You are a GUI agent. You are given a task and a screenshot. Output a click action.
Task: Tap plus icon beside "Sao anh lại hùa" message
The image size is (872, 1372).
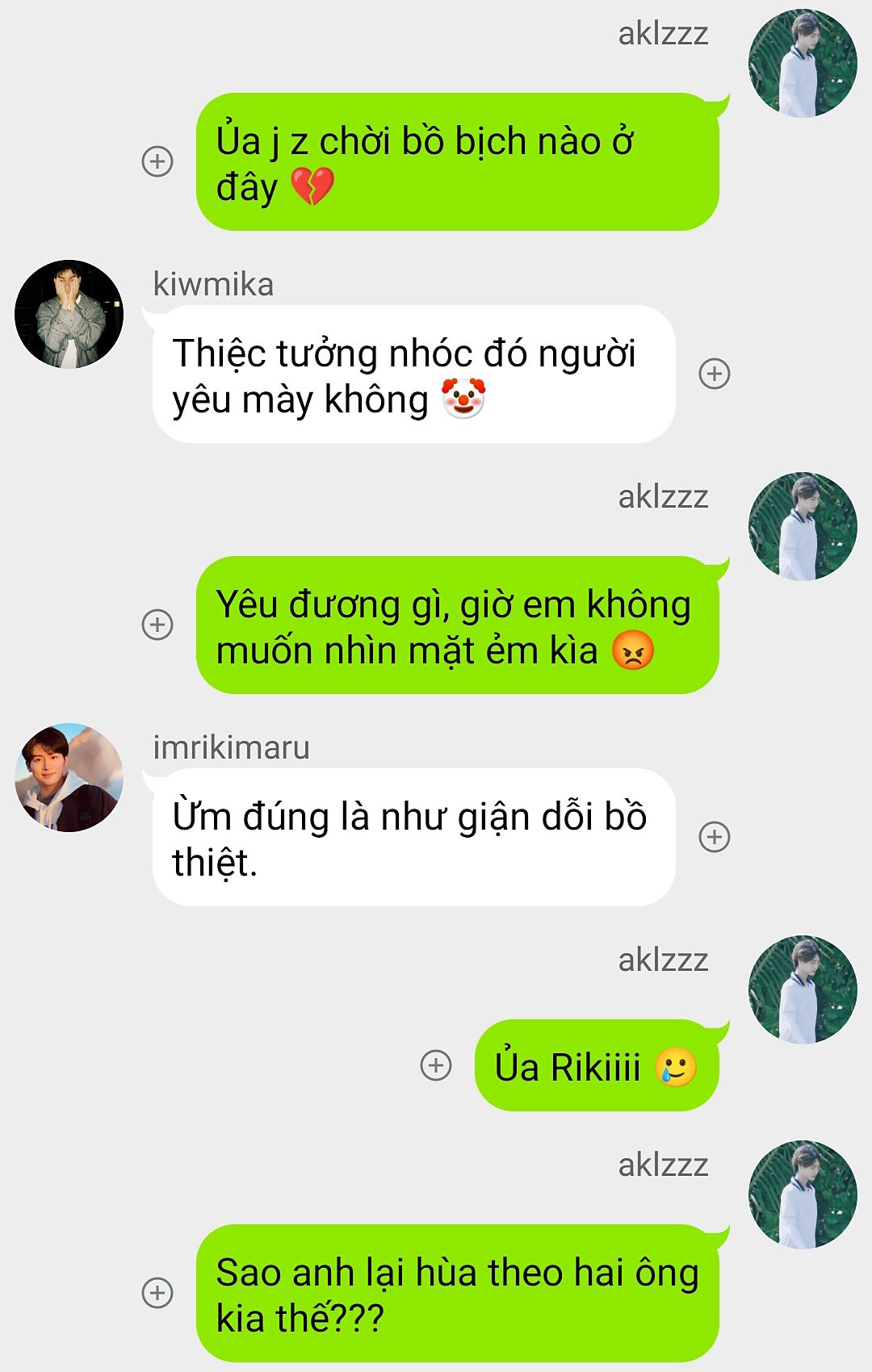[157, 1293]
